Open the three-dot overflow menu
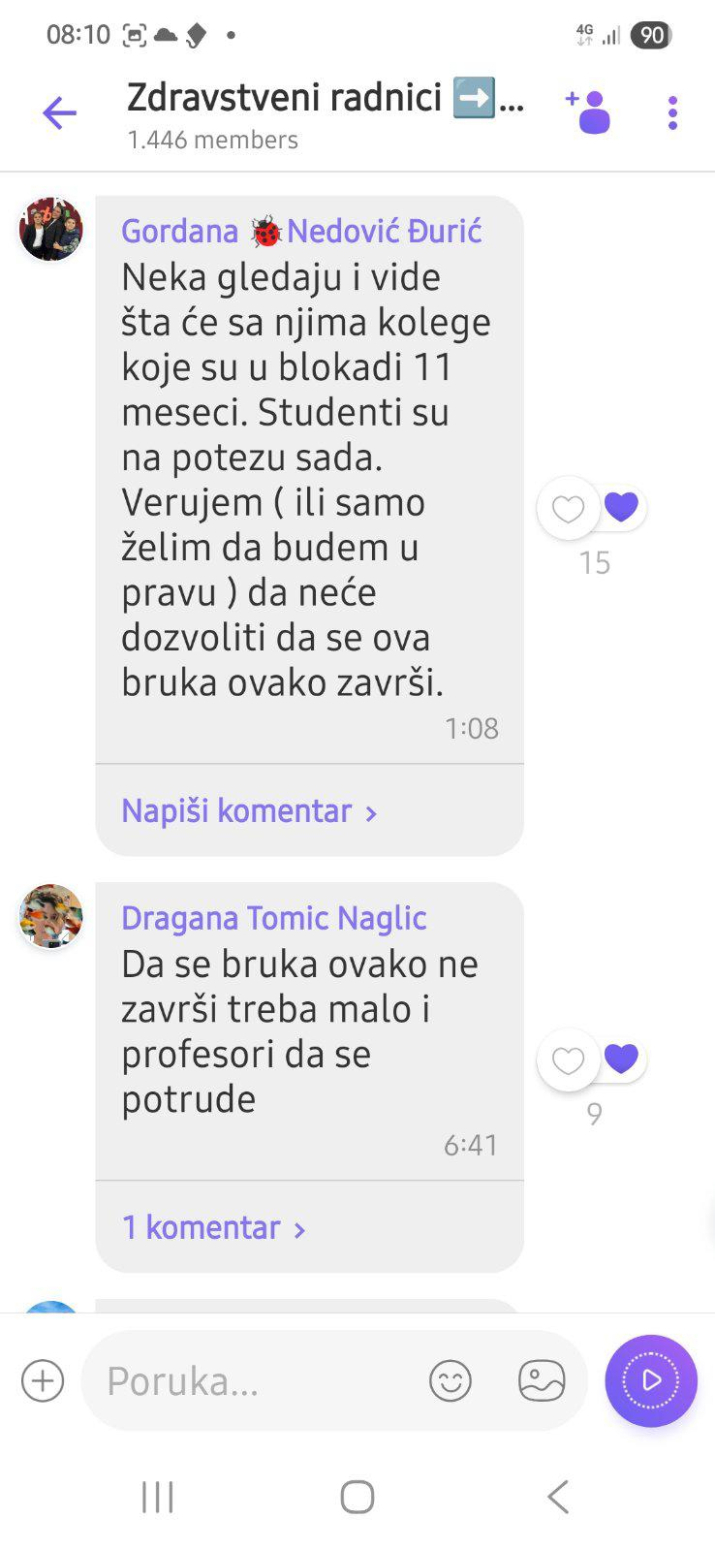Image resolution: width=715 pixels, height=1550 pixels. click(x=673, y=113)
